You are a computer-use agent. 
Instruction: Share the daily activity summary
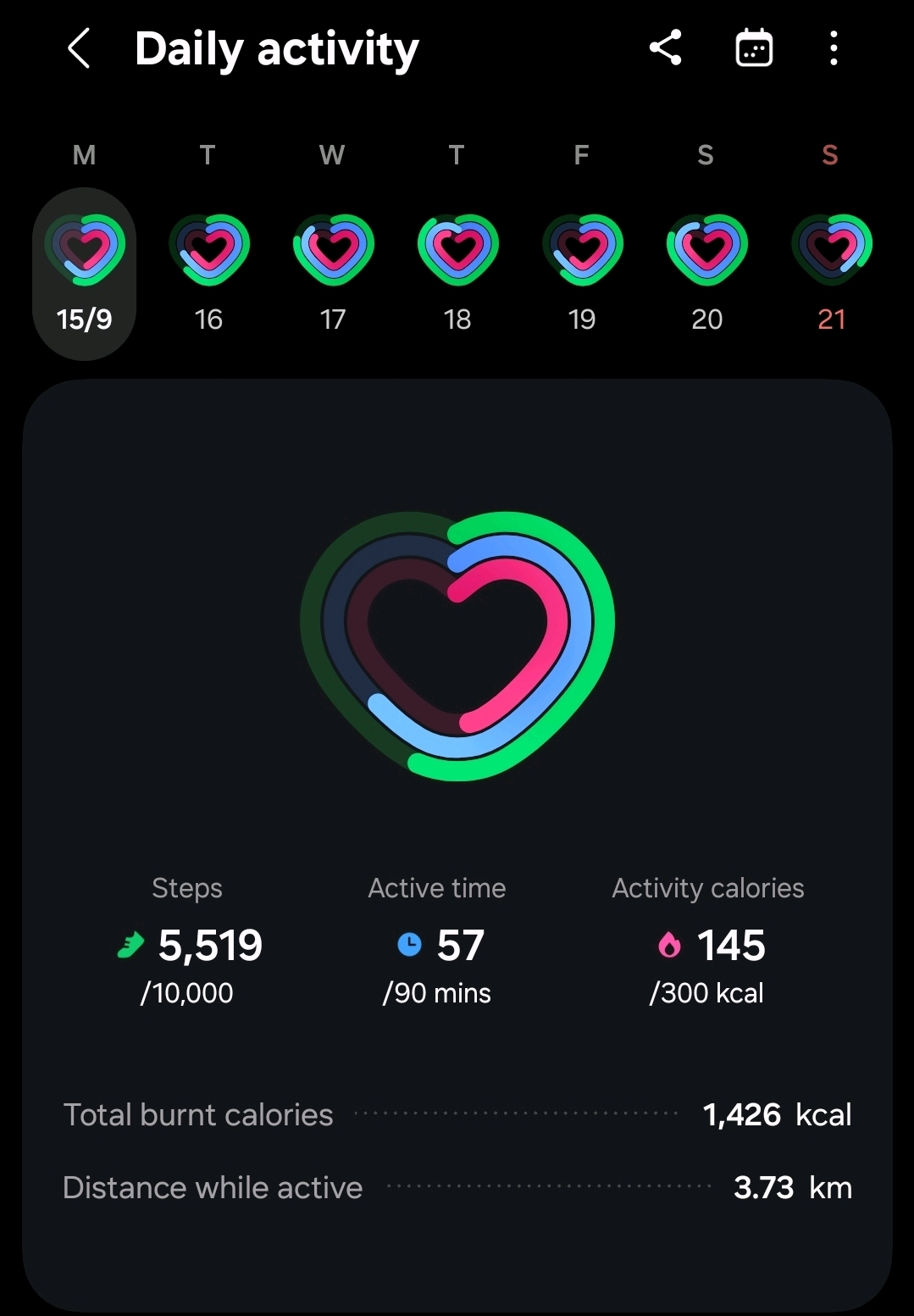click(666, 48)
